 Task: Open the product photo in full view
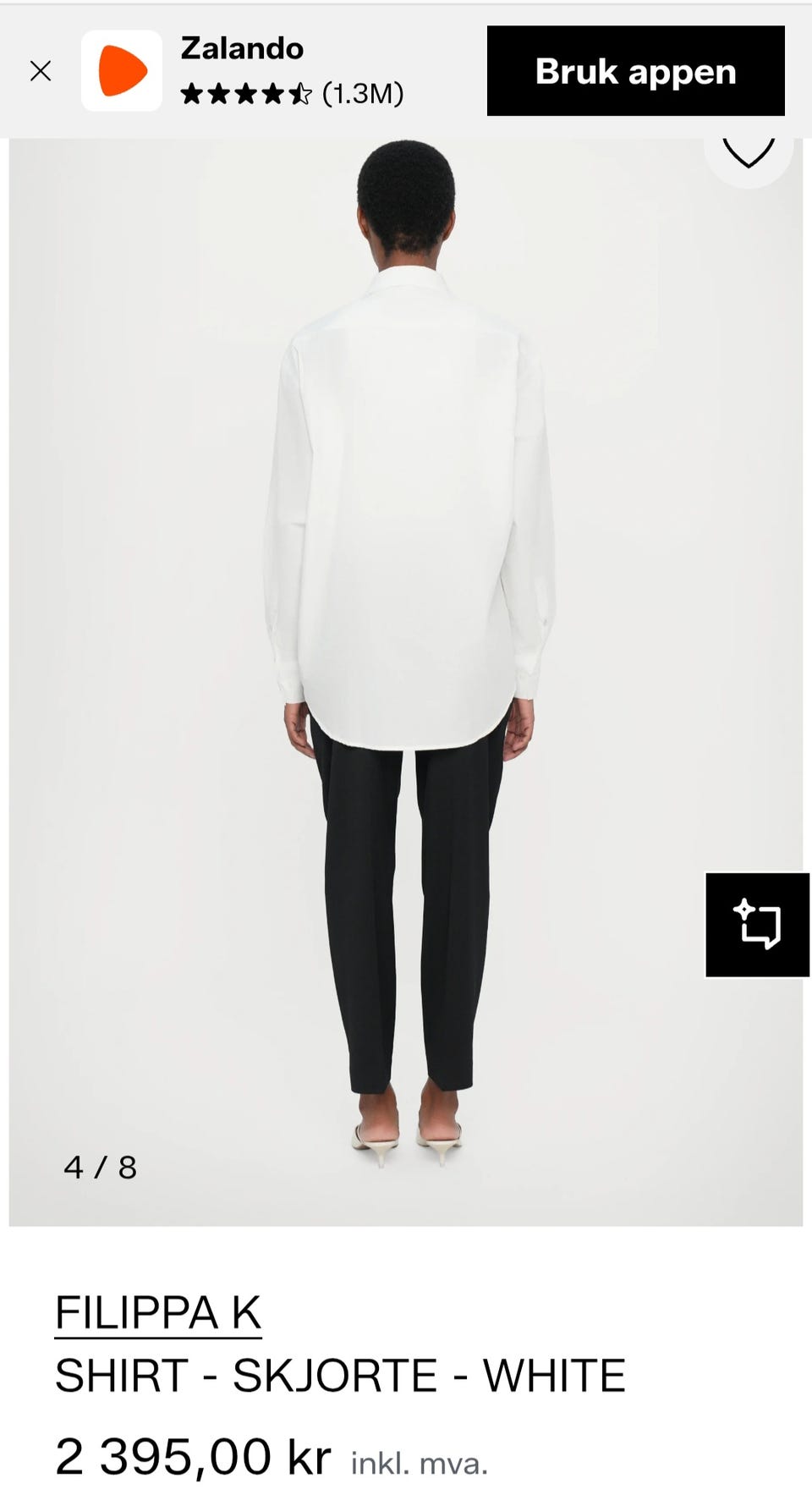pos(406,682)
